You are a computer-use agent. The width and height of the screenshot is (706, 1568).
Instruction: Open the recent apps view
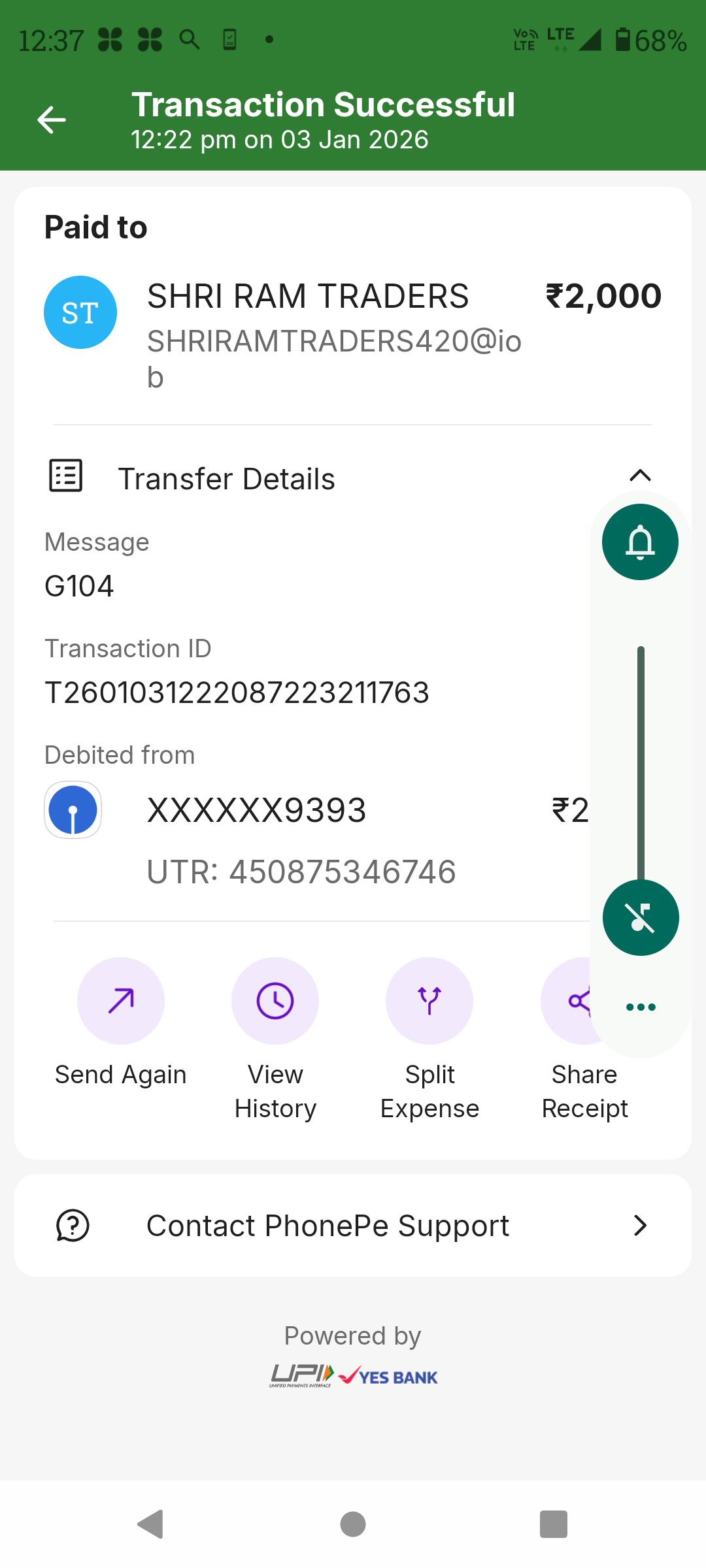[x=553, y=1524]
